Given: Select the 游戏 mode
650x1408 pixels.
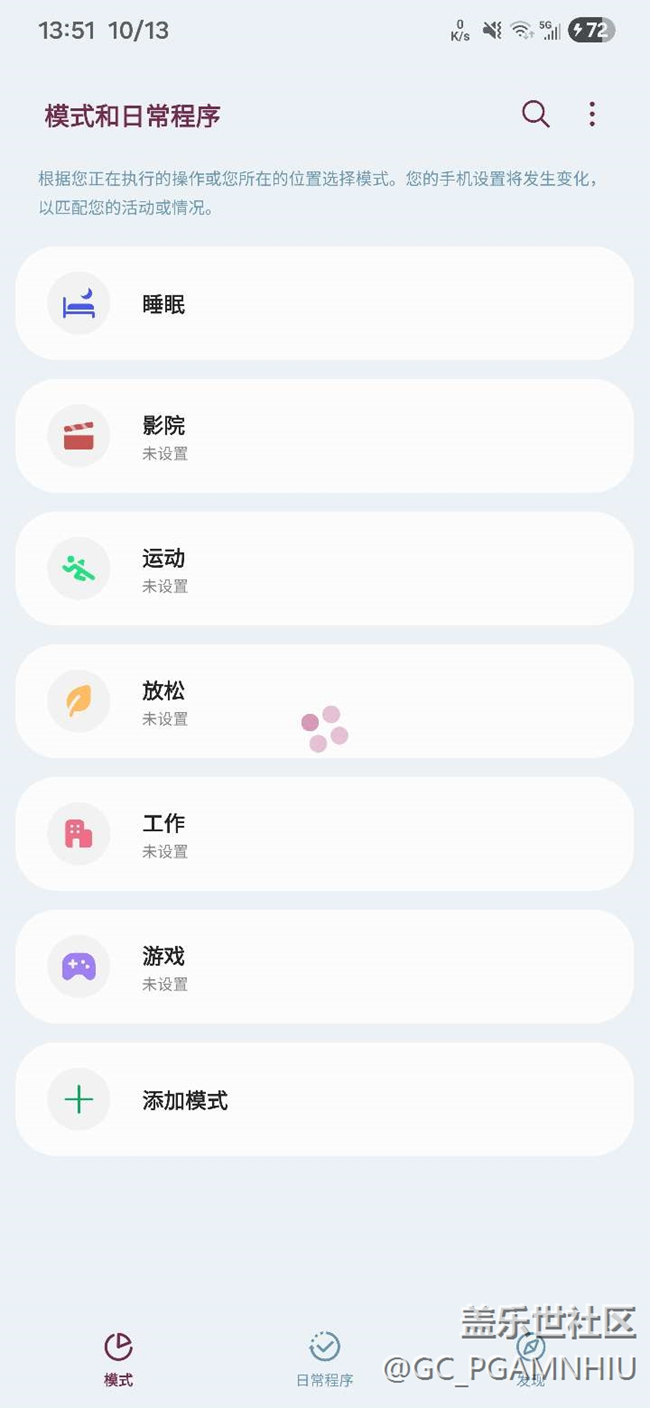Looking at the screenshot, I should (x=324, y=967).
